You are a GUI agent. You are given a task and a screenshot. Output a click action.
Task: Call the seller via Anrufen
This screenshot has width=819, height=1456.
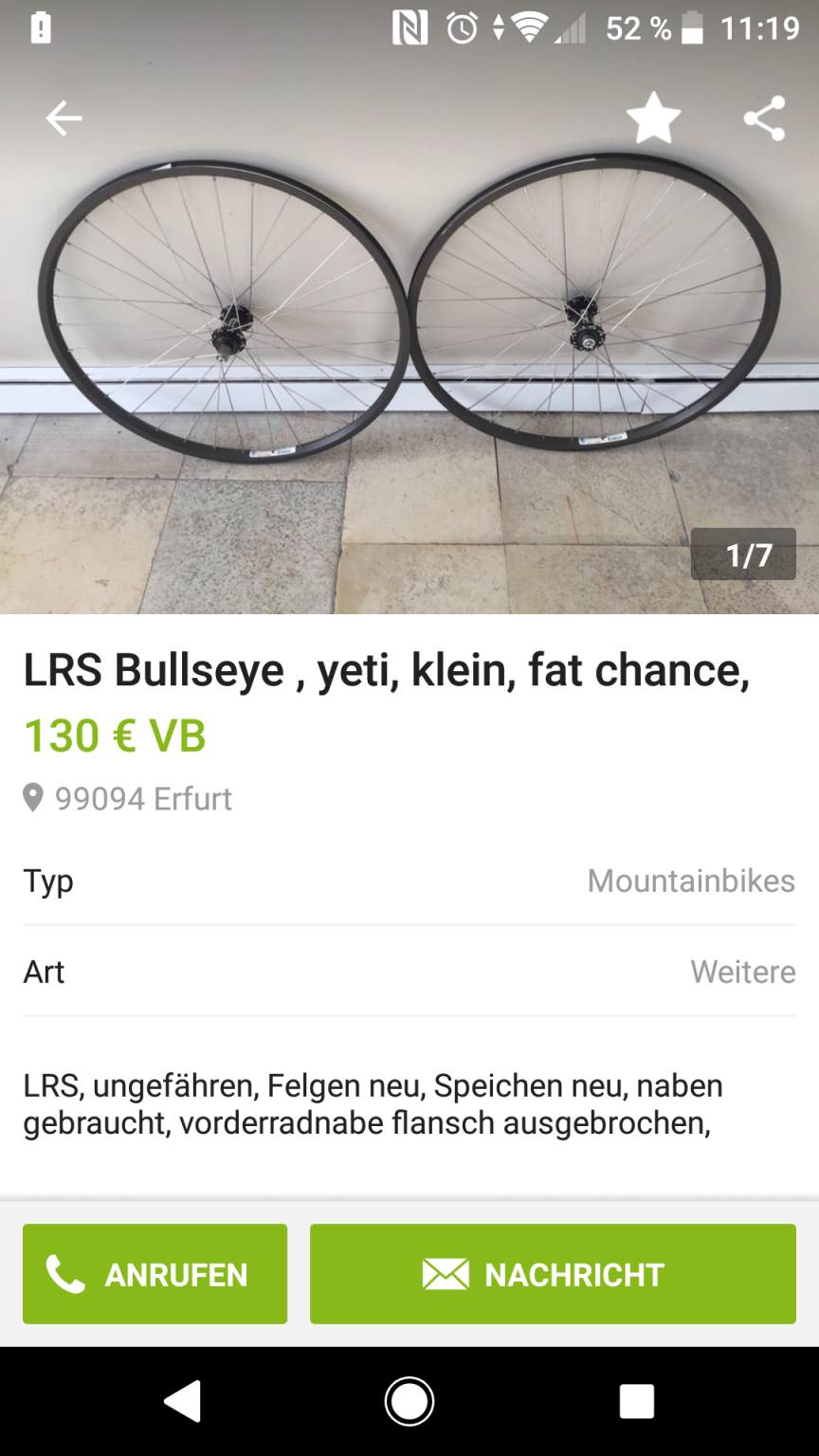pos(155,1273)
